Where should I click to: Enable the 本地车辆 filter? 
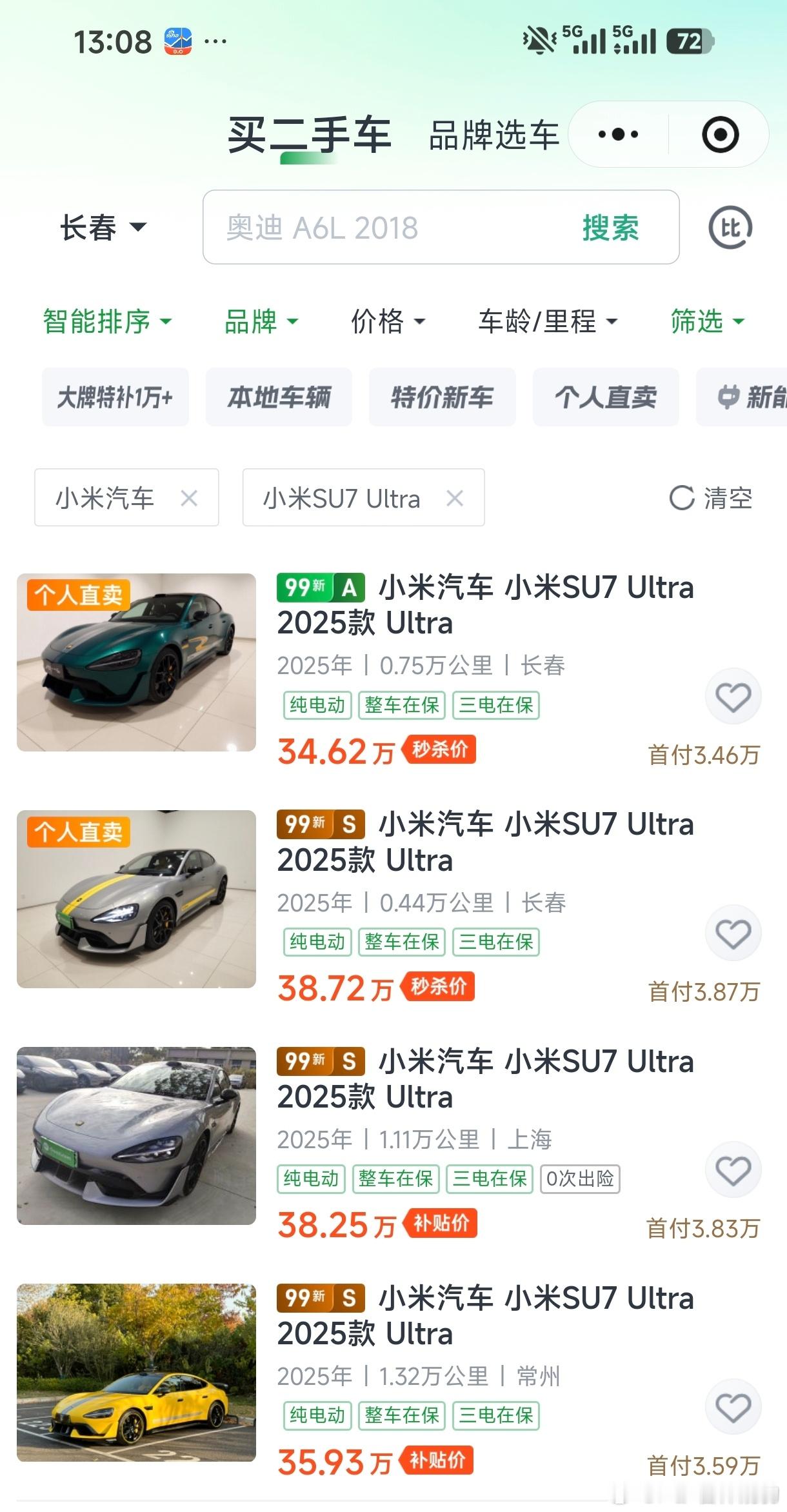[279, 397]
